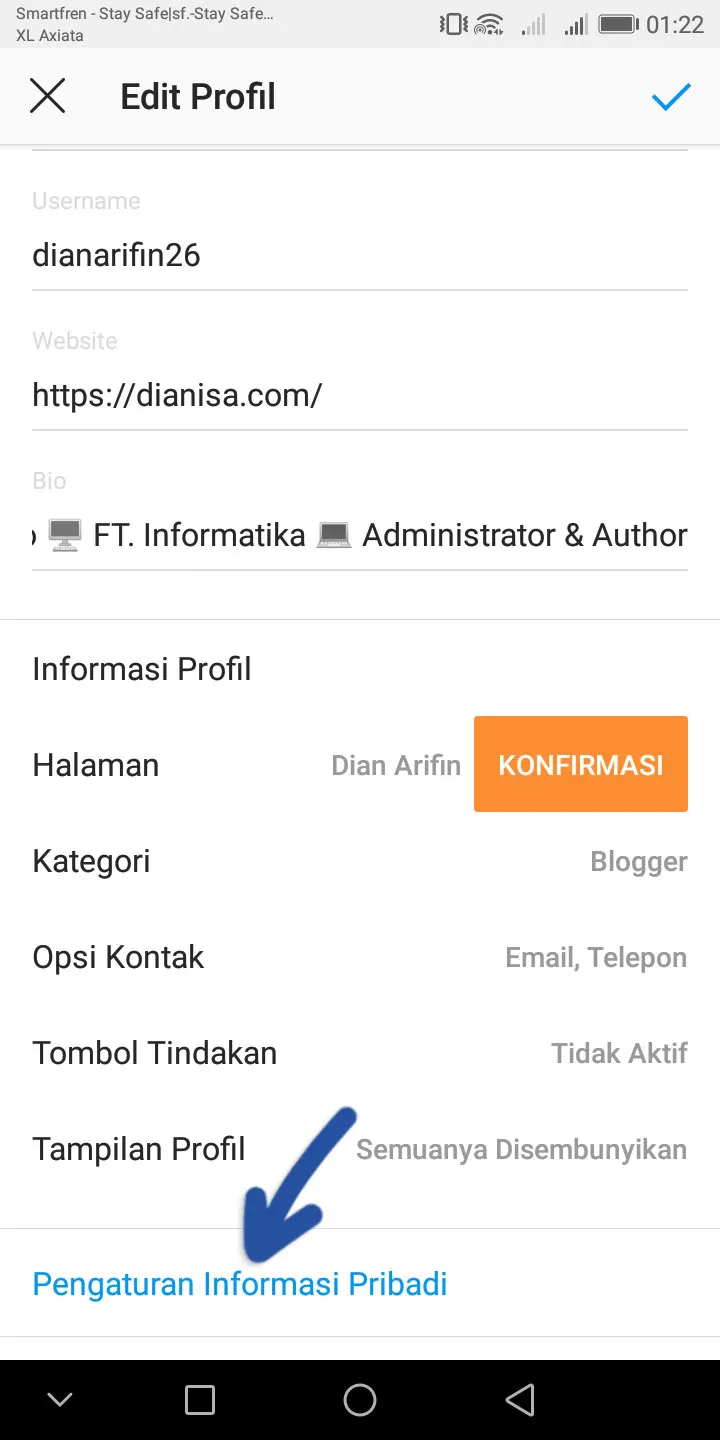Screen dimensions: 720x1440
Task: Open the Kategori selector showing Blogger
Action: [360, 861]
